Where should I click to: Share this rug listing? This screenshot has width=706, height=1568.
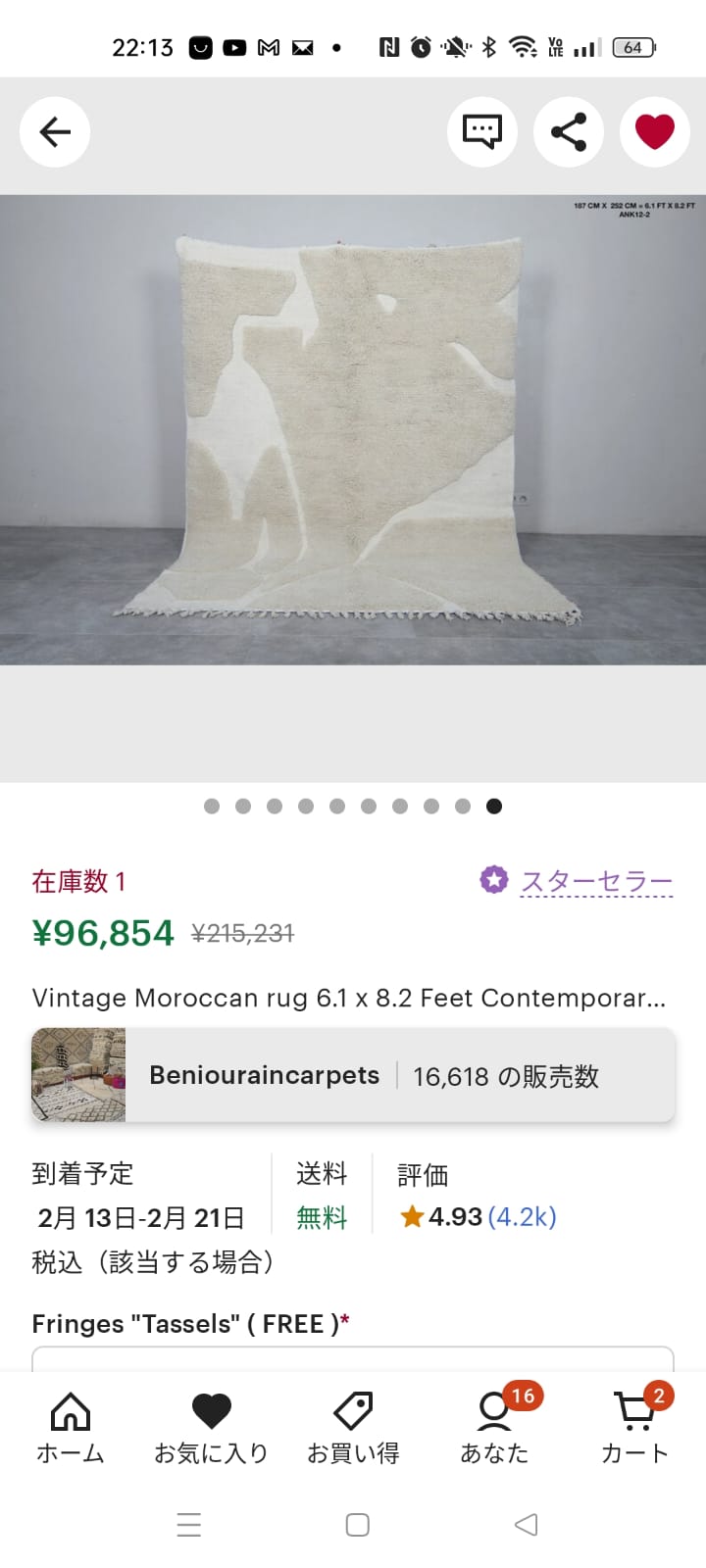click(568, 131)
